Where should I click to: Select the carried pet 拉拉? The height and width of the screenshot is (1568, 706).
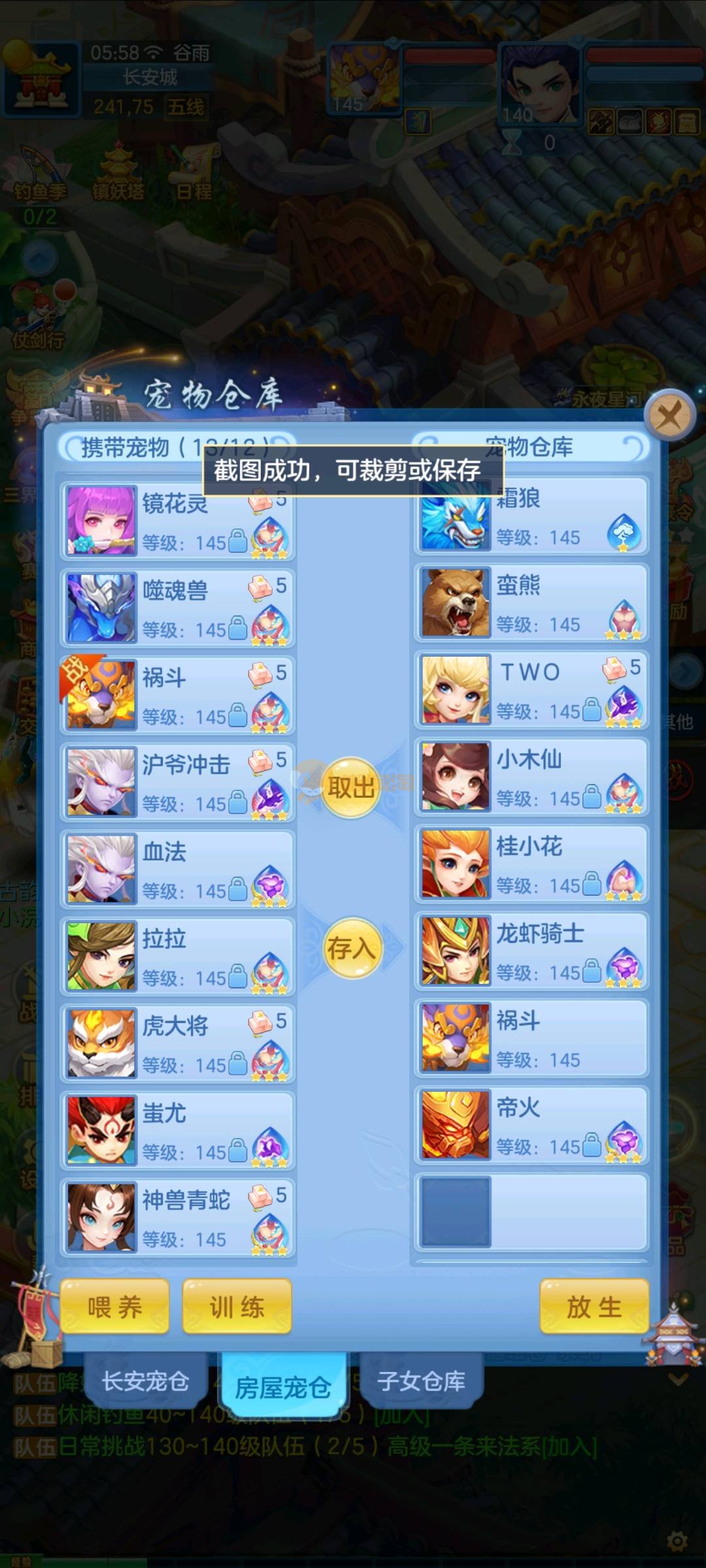178,955
